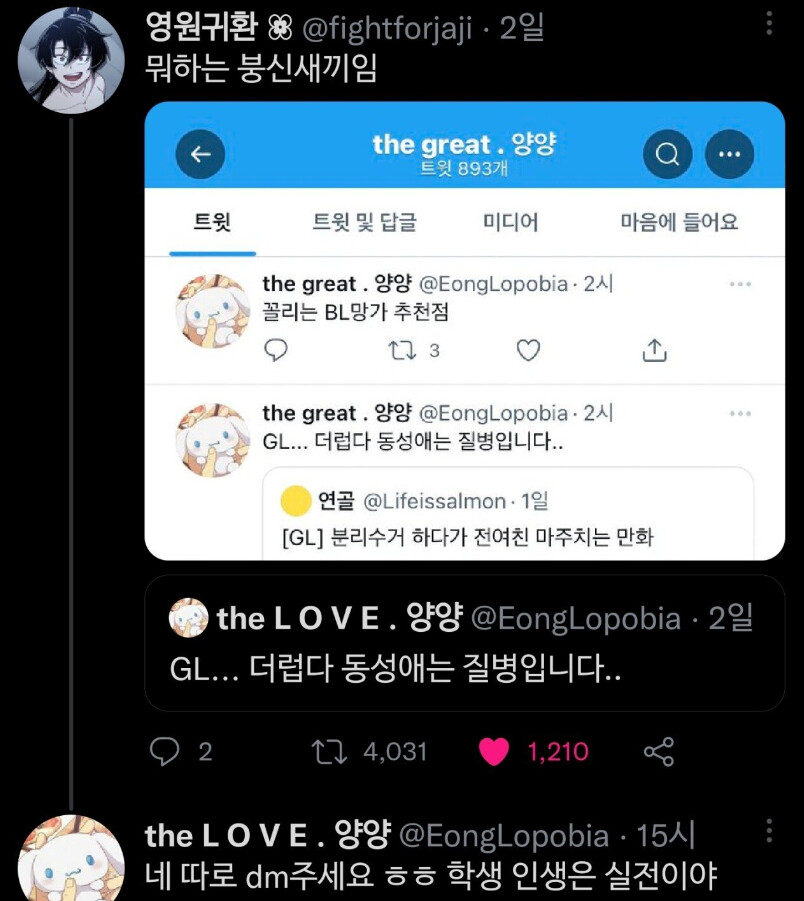Open the quoted tweet by the L O V E . 양양
804x901 pixels.
(x=464, y=643)
